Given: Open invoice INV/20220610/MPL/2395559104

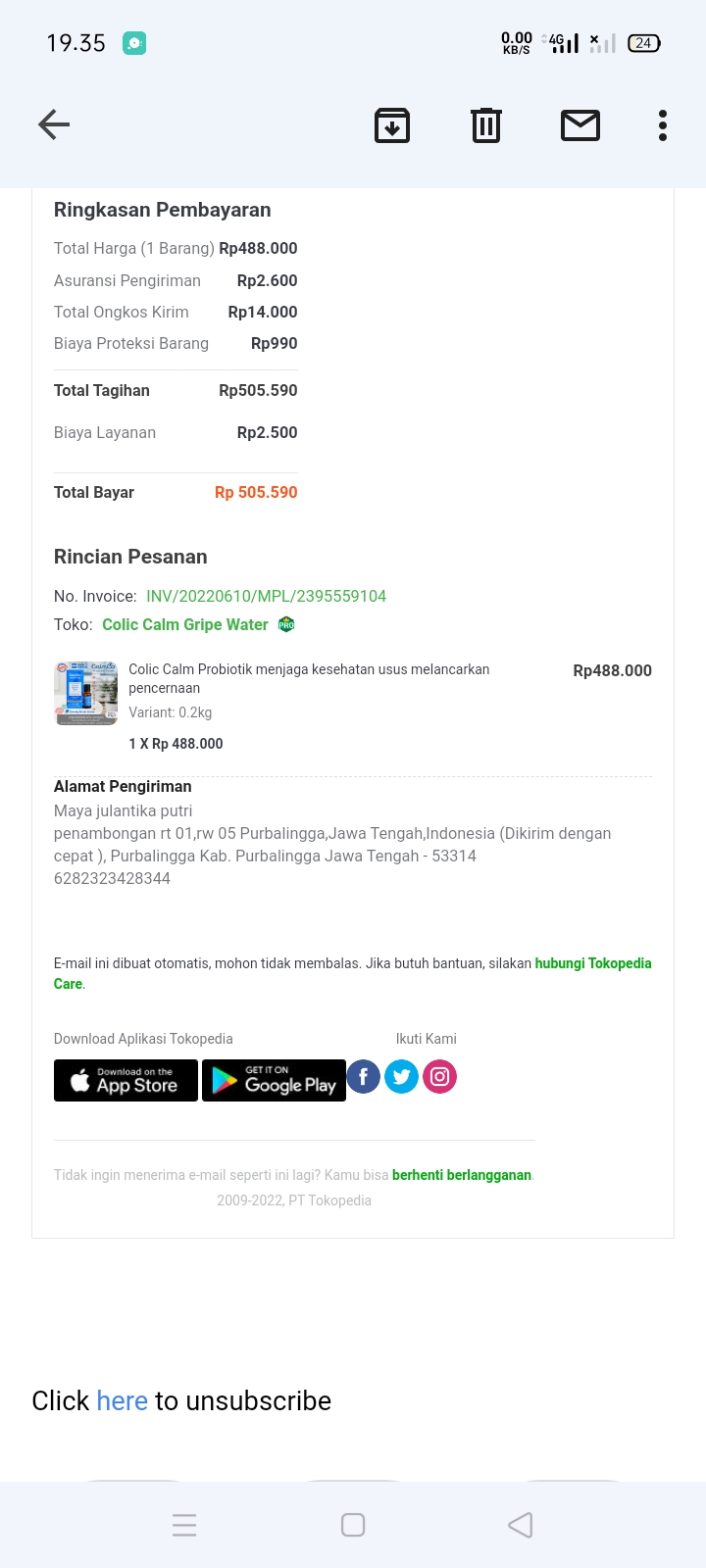Looking at the screenshot, I should point(266,596).
